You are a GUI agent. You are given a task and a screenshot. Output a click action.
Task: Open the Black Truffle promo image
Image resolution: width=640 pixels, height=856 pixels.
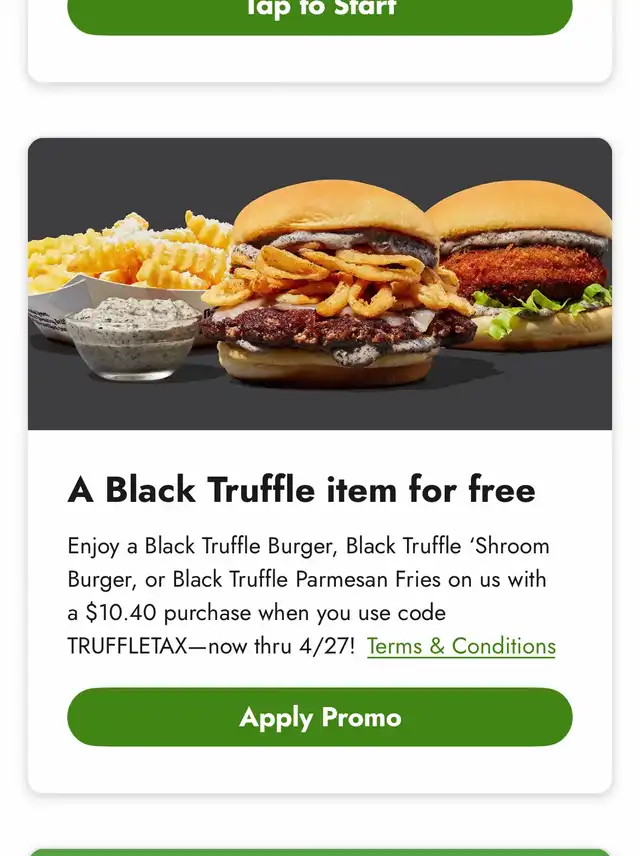(x=320, y=284)
